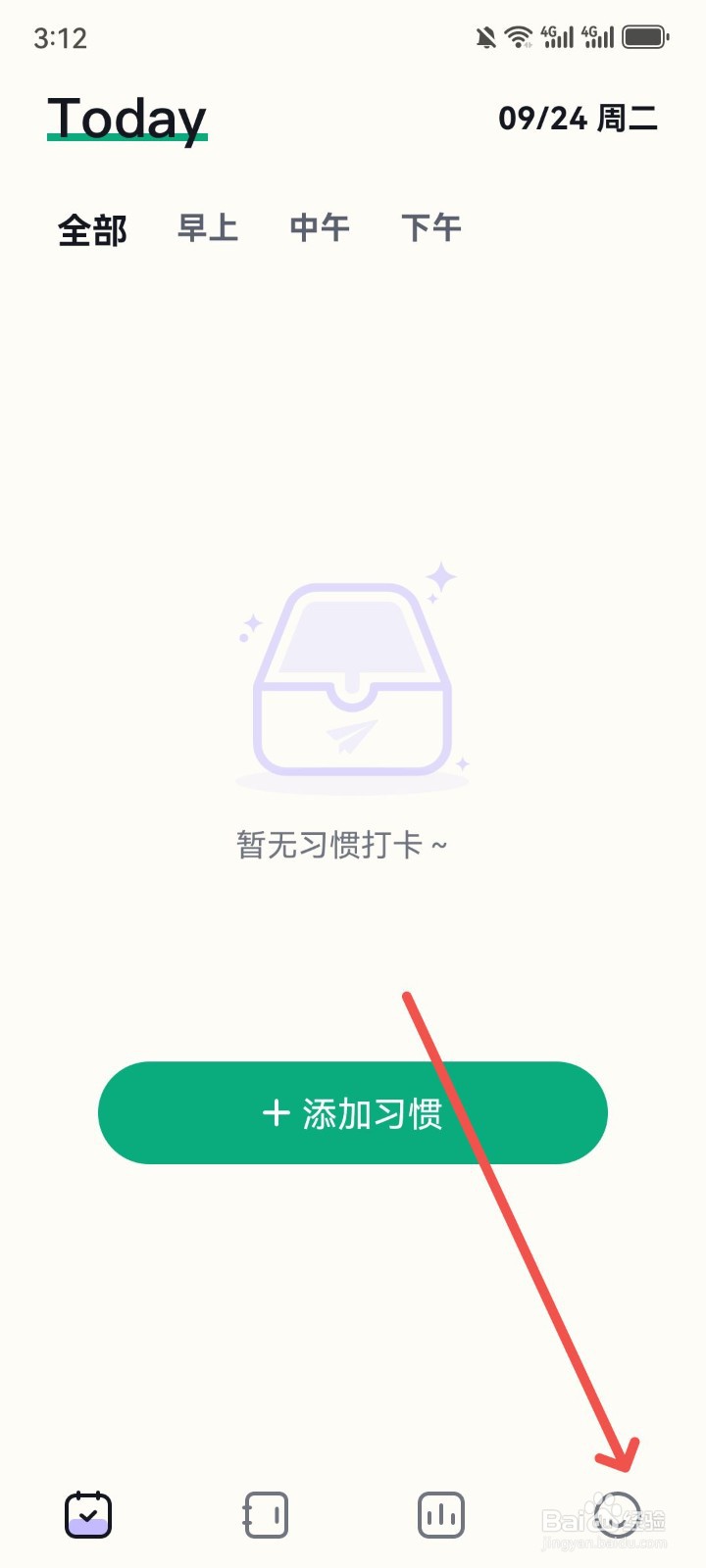Click the muted notification bell icon

click(x=482, y=36)
